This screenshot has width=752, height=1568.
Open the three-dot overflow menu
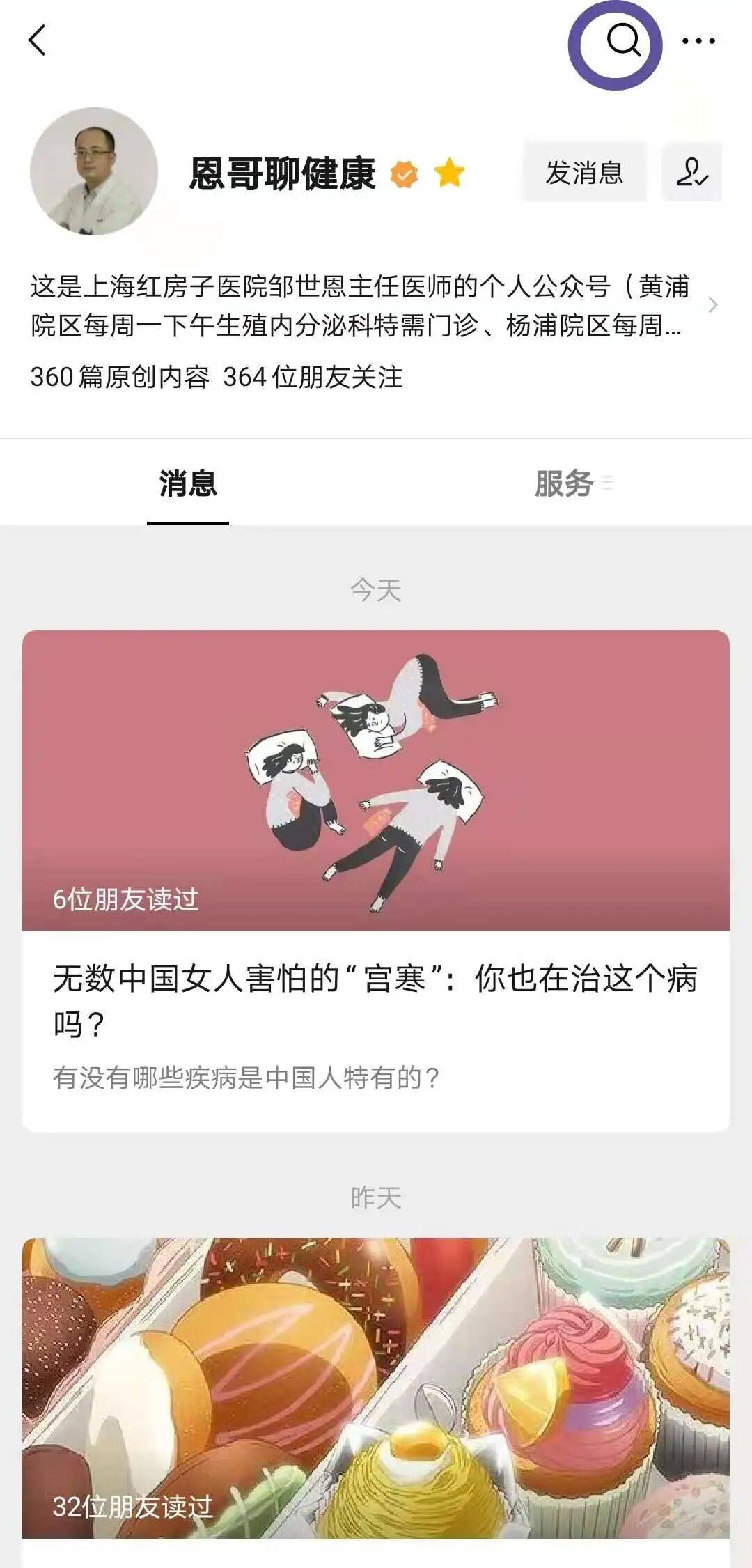[698, 41]
